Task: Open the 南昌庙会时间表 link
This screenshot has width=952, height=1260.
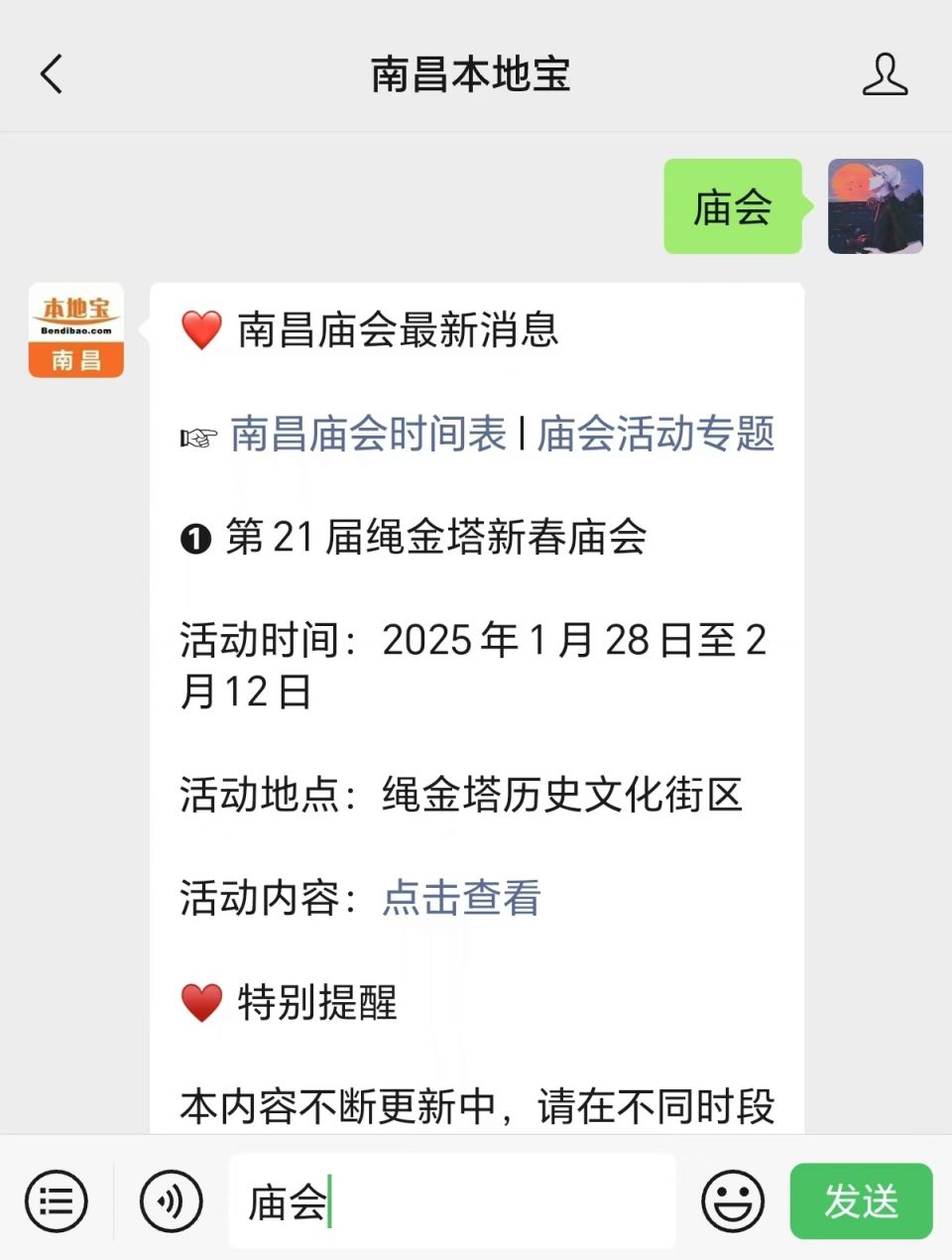Action: (x=368, y=435)
